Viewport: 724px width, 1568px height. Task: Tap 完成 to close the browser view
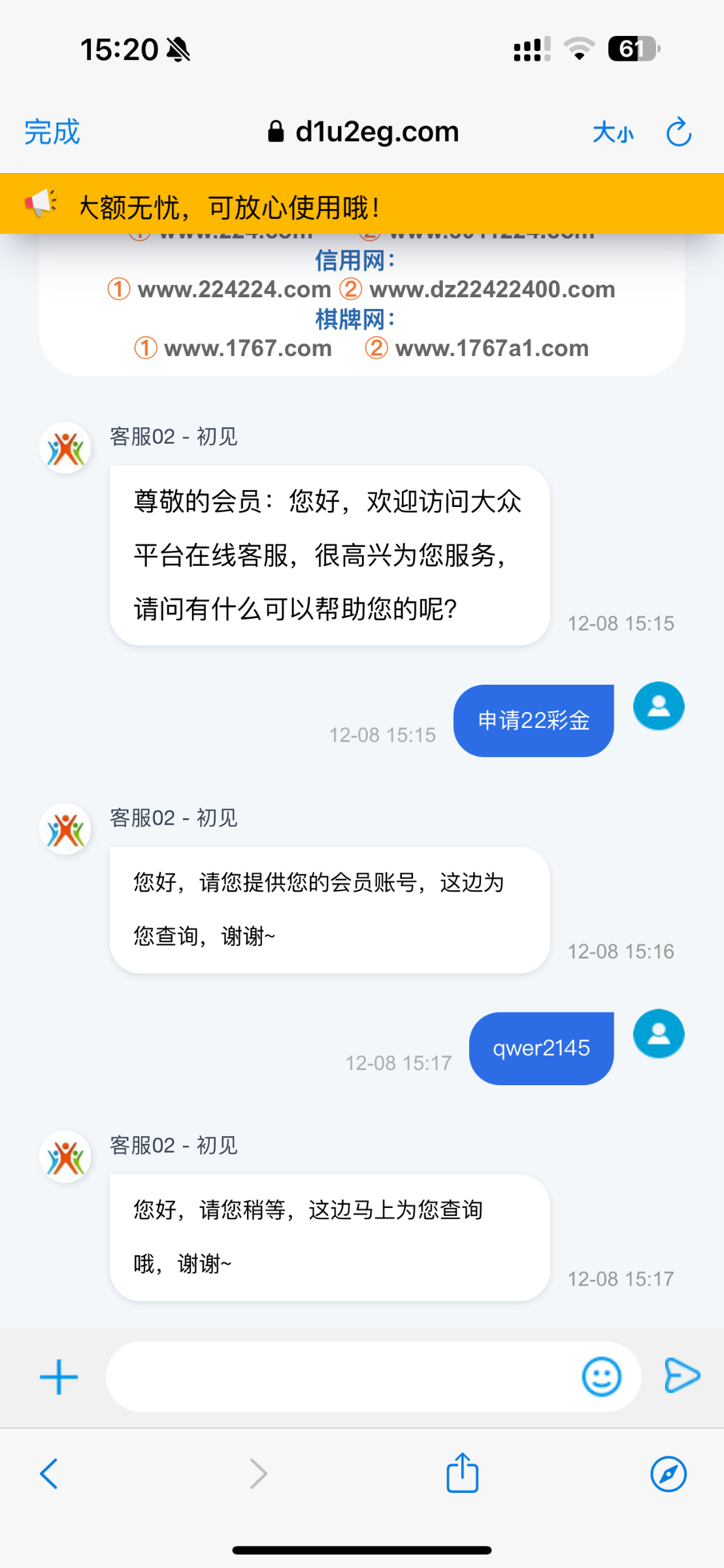coord(52,132)
